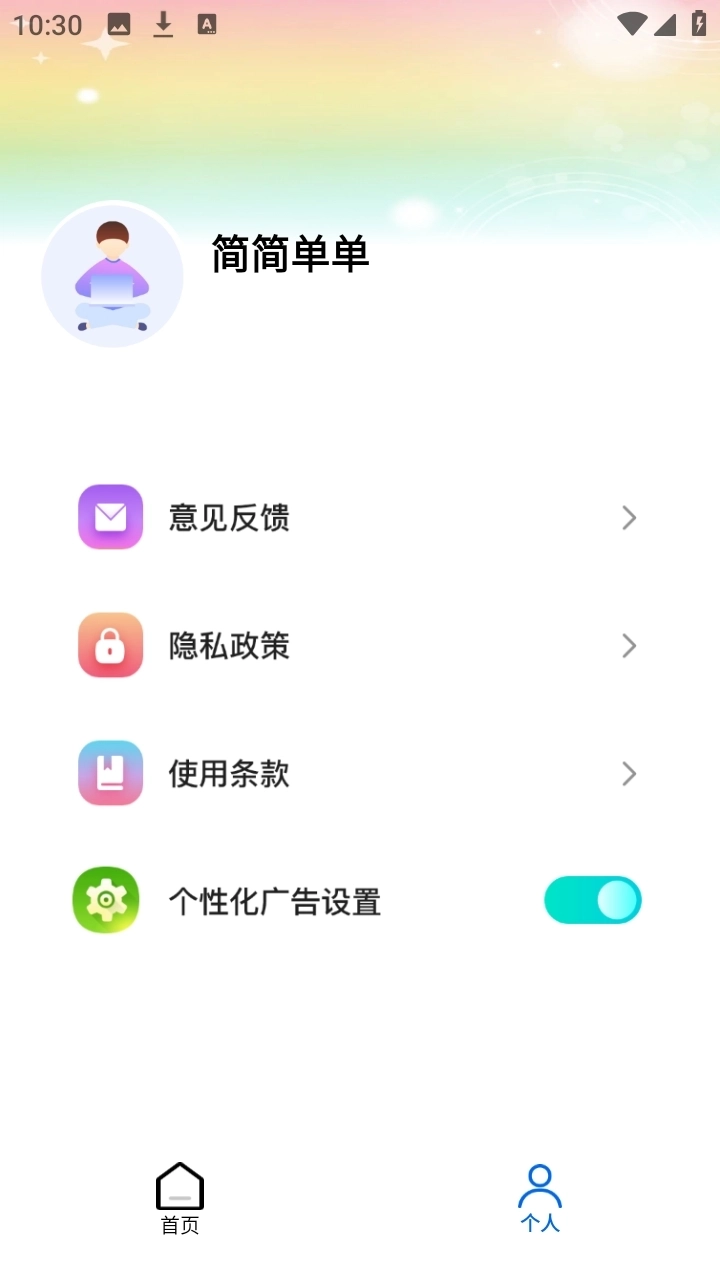Click the green gear icon for ad settings

[x=105, y=899]
